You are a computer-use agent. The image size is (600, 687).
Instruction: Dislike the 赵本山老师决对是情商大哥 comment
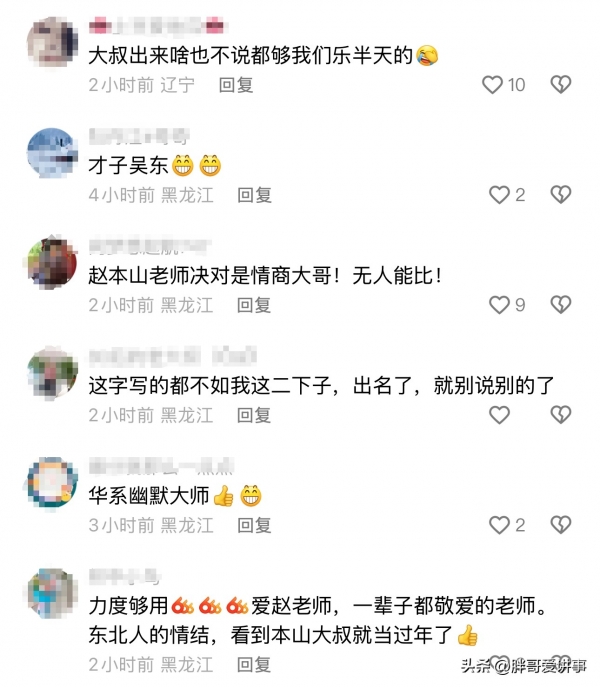click(x=561, y=305)
